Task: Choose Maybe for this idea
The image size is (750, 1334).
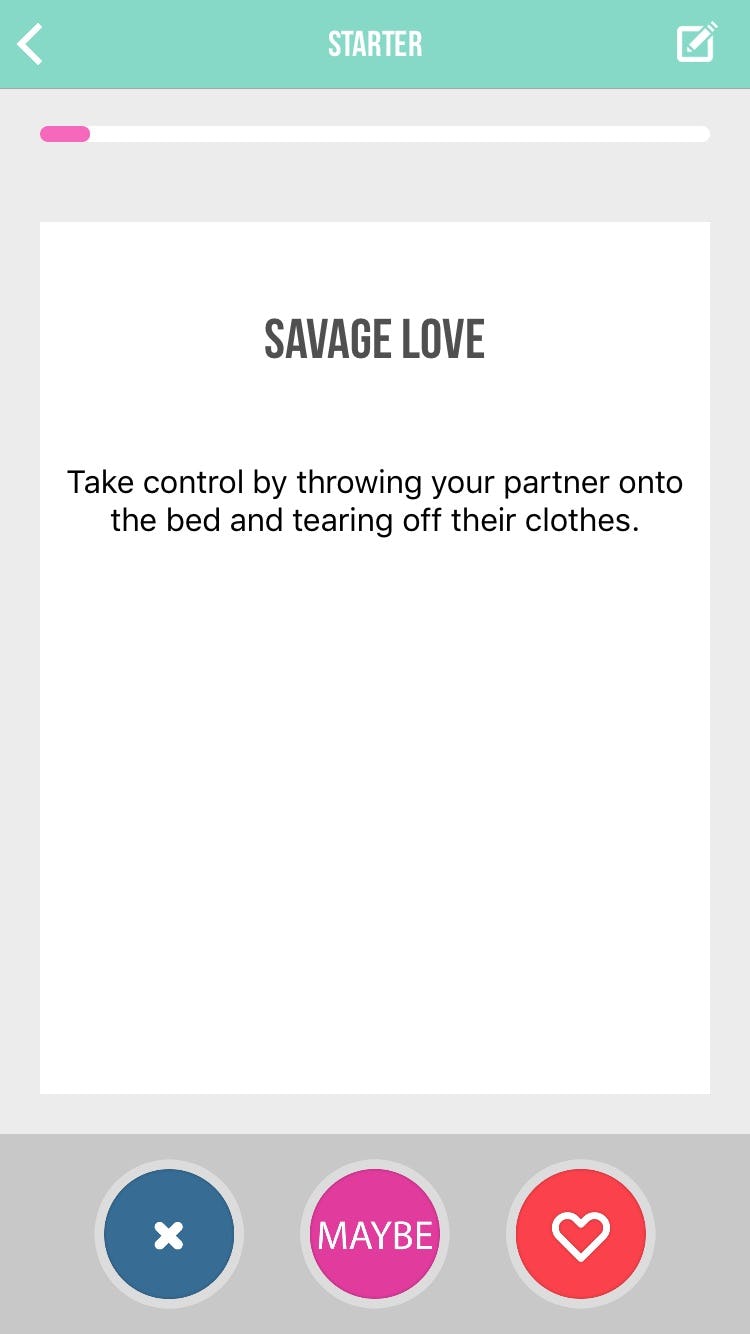Action: point(375,1236)
